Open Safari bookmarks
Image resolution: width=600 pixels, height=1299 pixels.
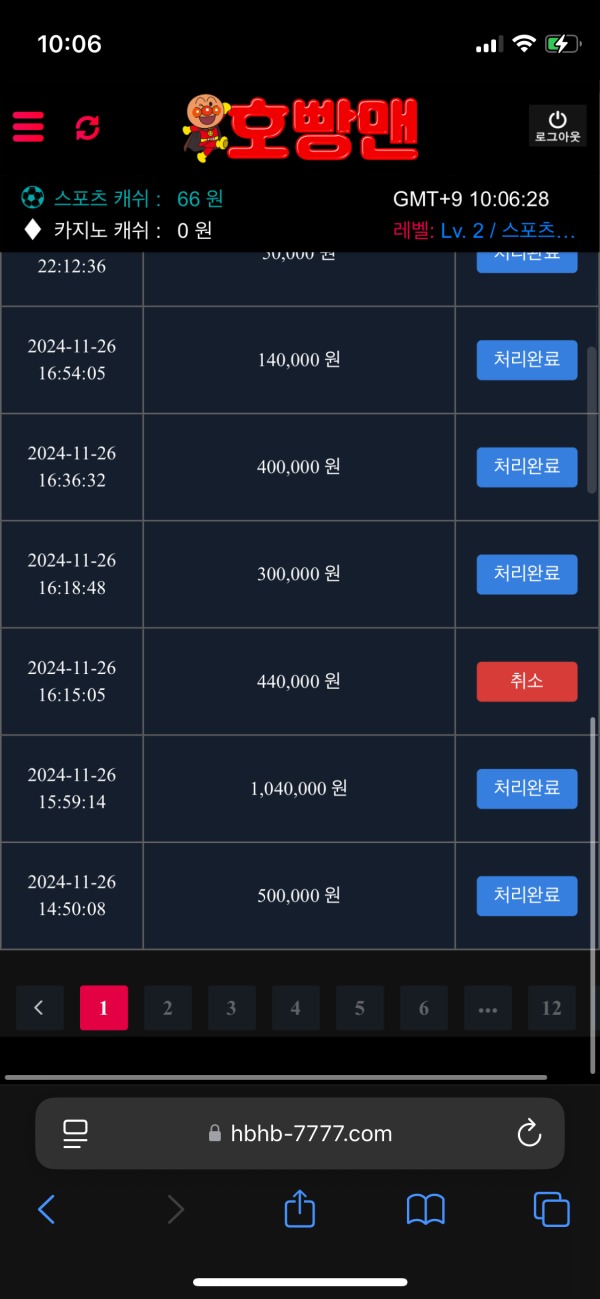425,1210
